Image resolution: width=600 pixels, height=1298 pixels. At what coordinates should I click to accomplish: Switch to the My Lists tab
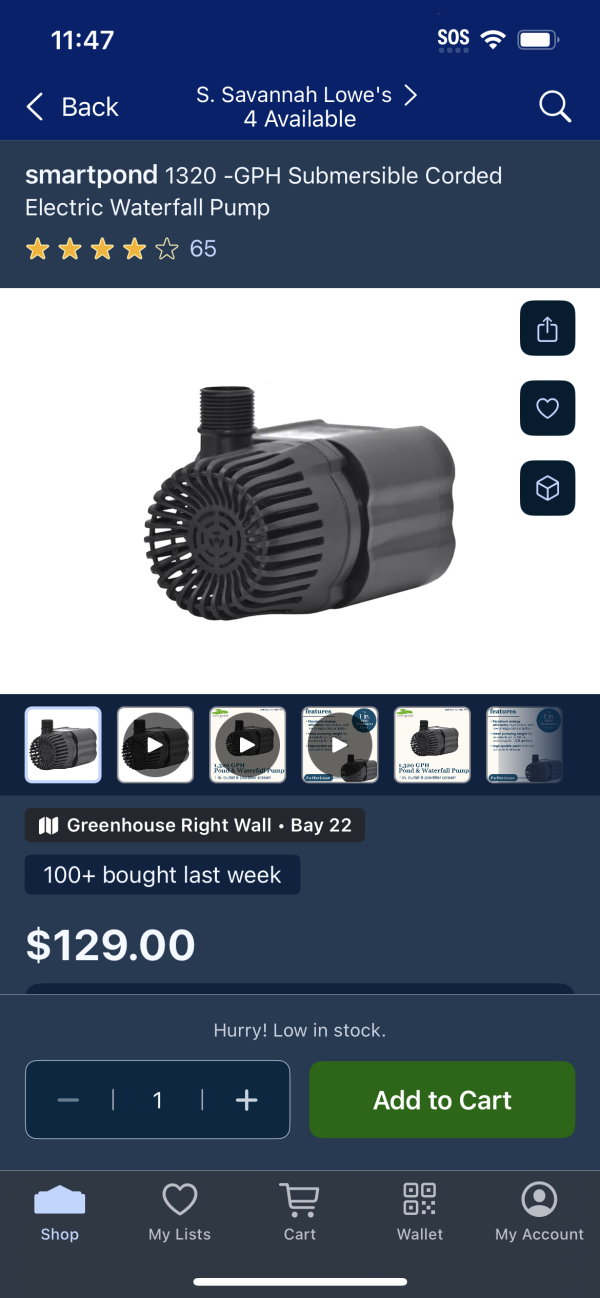(x=180, y=1211)
